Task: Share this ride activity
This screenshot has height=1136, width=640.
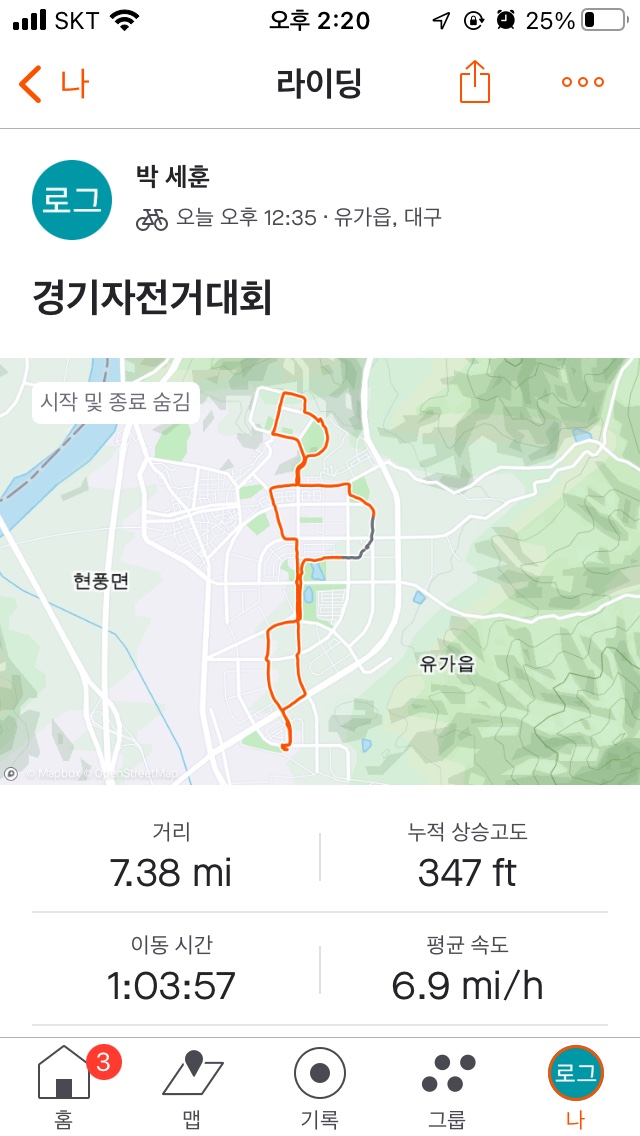Action: click(x=475, y=82)
